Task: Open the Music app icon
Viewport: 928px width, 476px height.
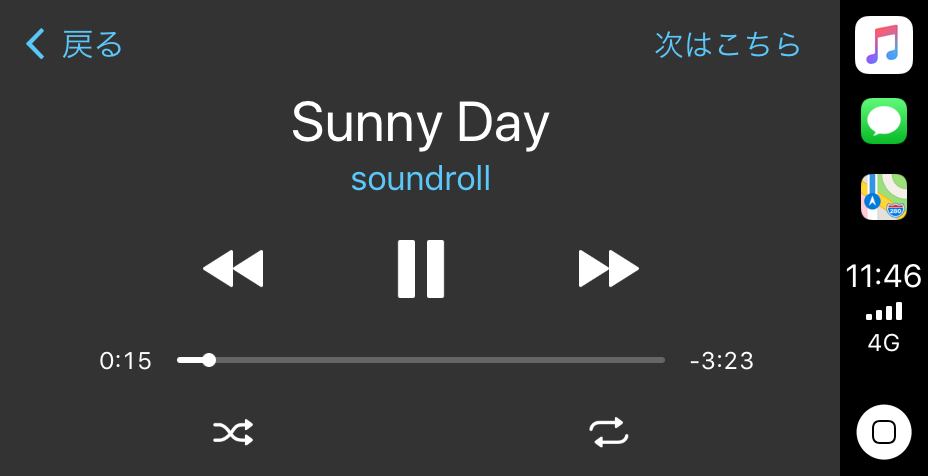Action: point(884,45)
